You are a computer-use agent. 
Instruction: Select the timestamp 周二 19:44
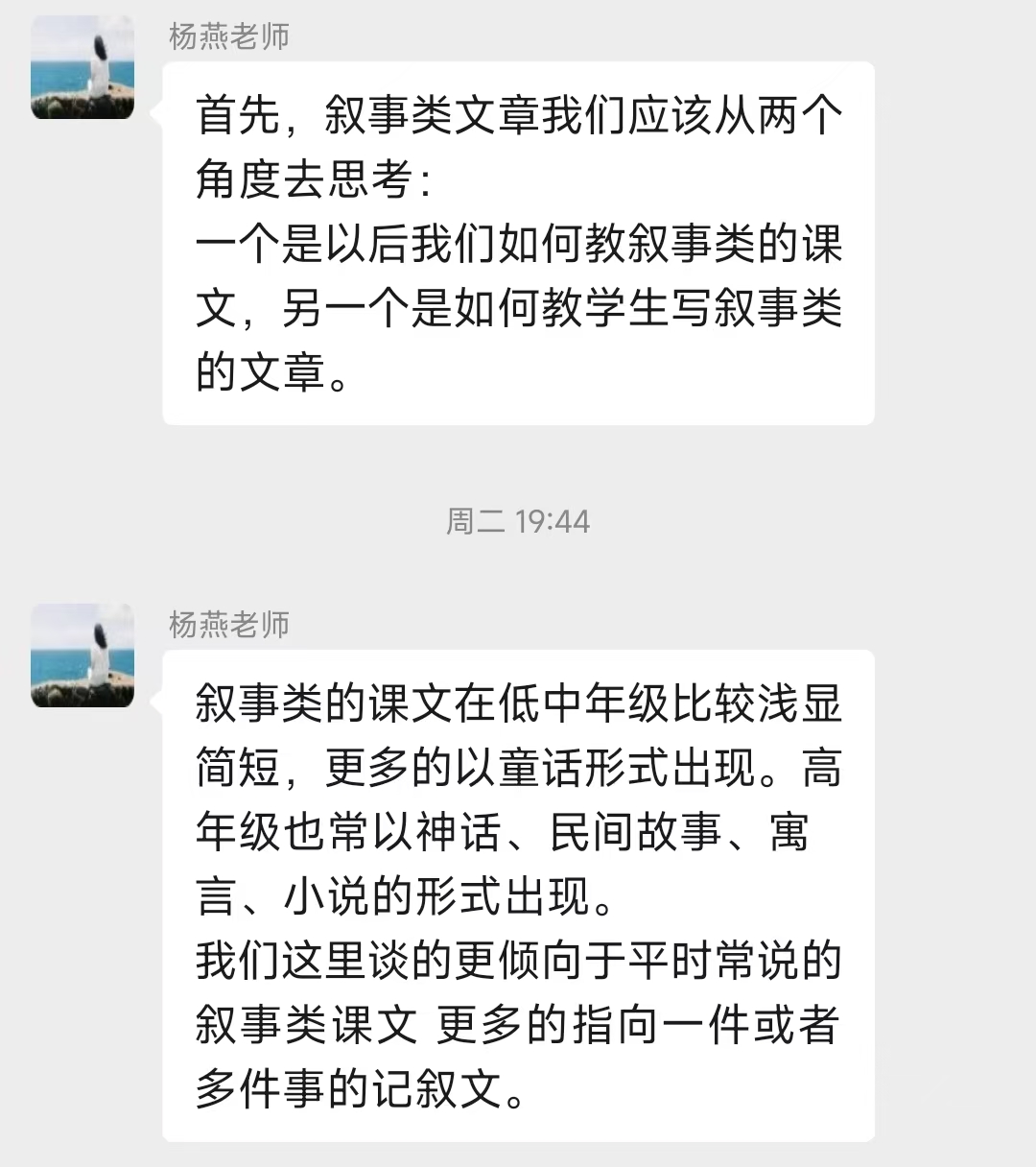[518, 522]
